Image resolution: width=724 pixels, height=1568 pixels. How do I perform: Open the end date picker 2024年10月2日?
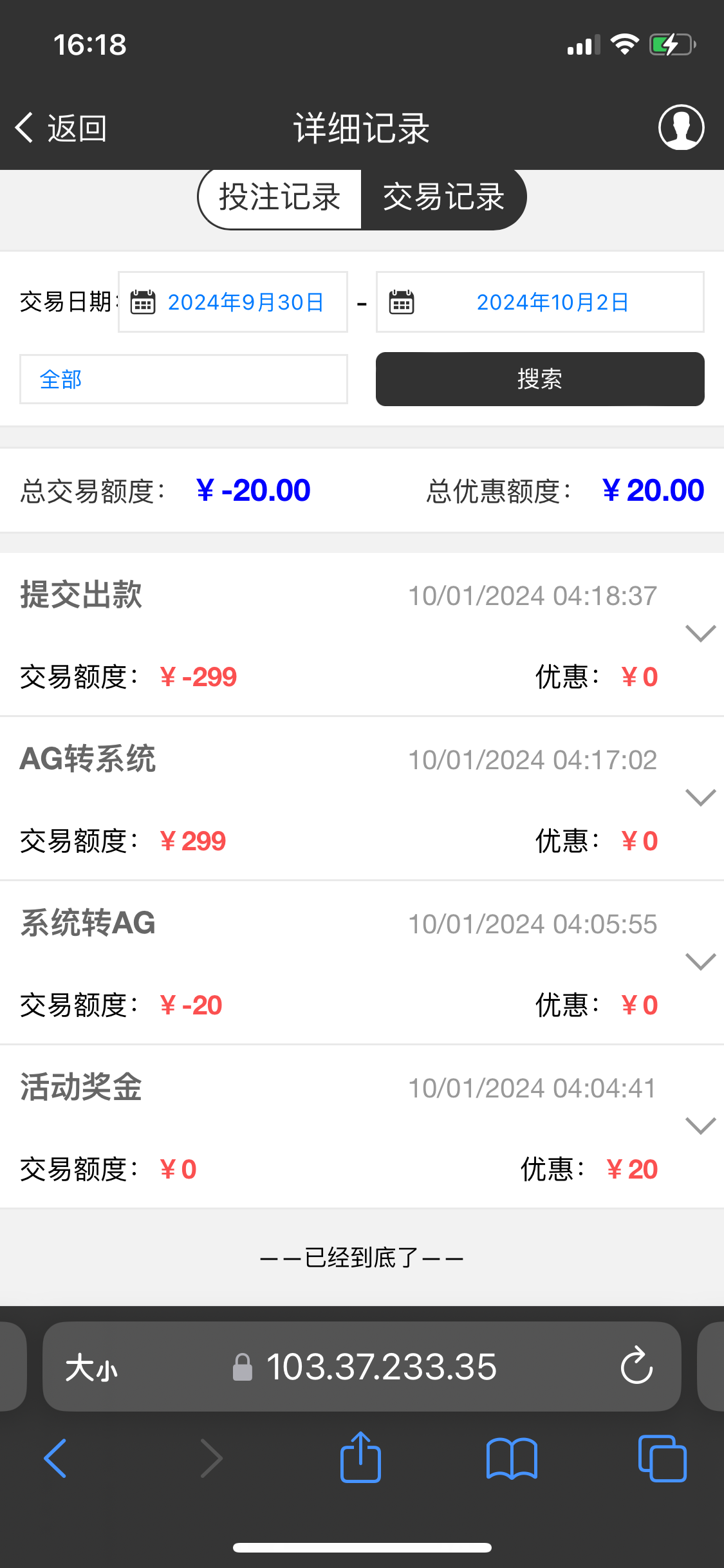tap(540, 302)
